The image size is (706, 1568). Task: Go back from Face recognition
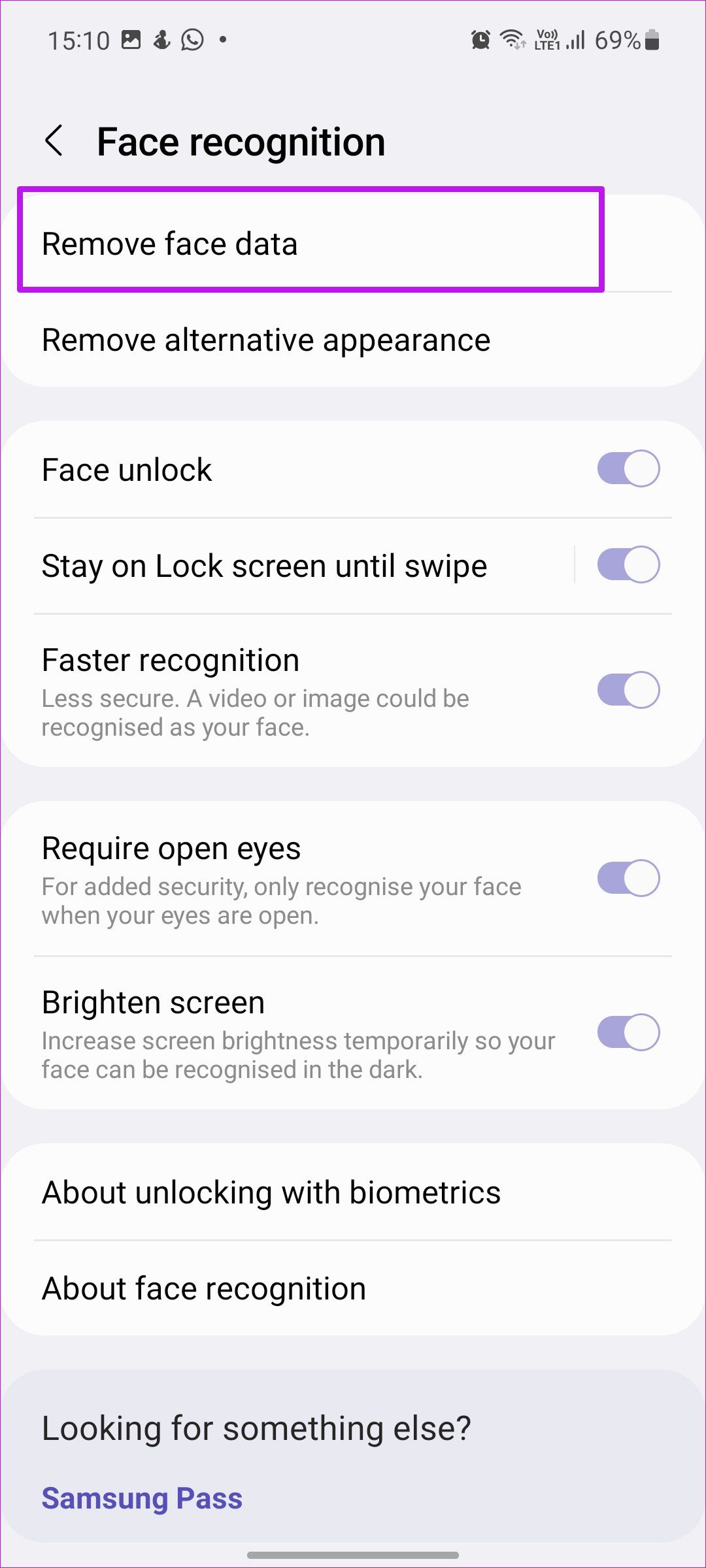(54, 141)
